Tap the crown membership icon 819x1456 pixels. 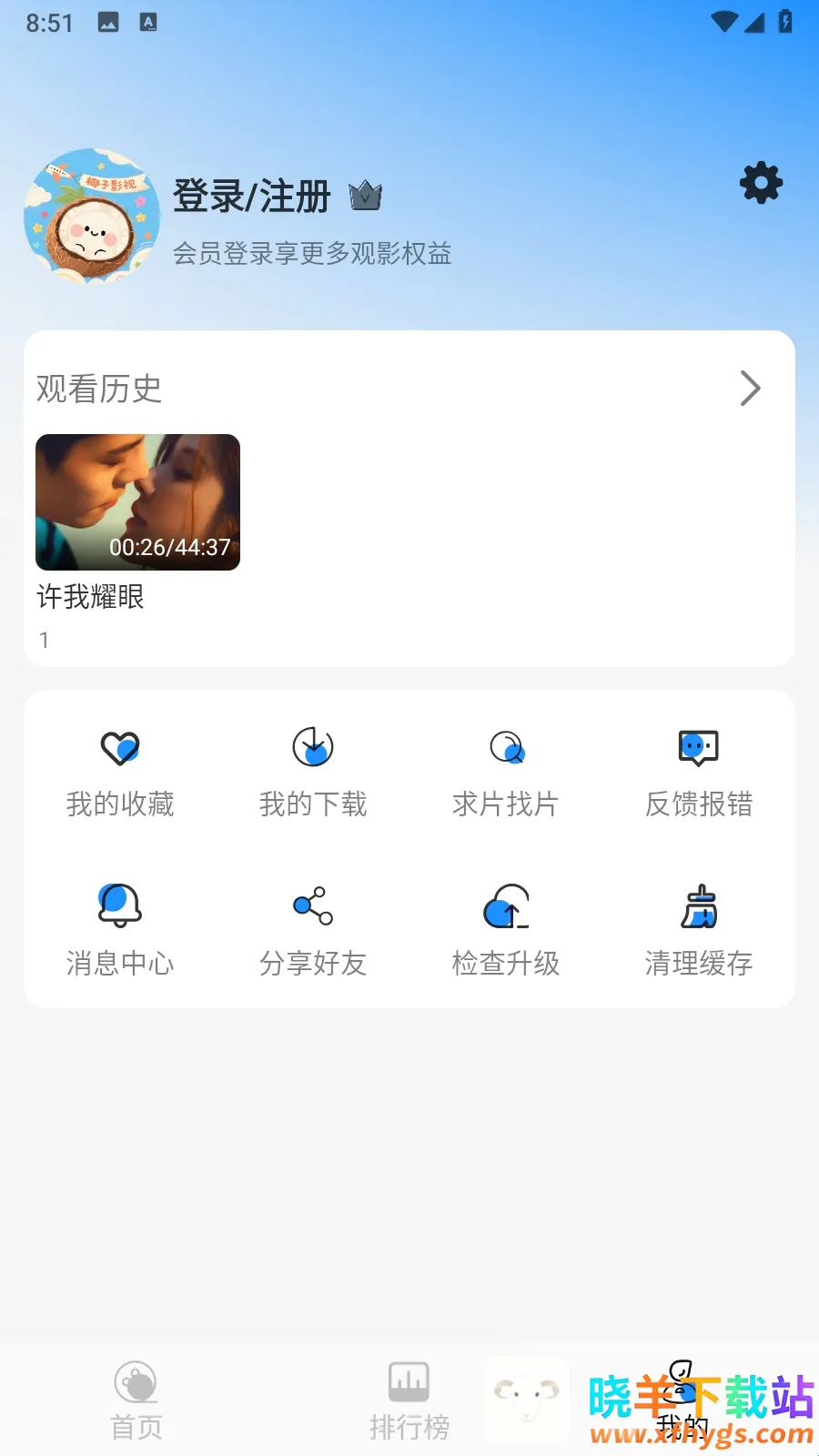pos(364,195)
